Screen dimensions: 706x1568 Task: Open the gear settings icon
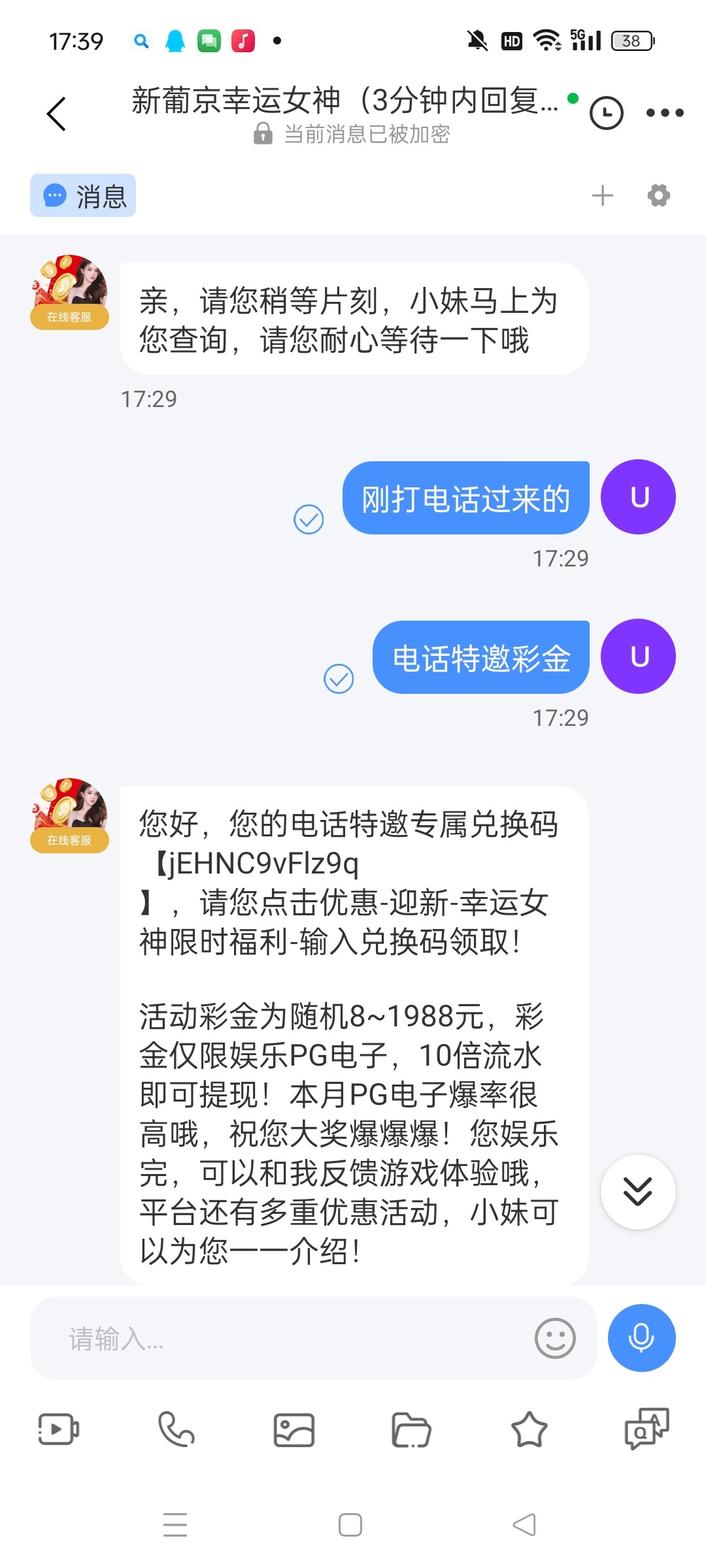tap(658, 195)
